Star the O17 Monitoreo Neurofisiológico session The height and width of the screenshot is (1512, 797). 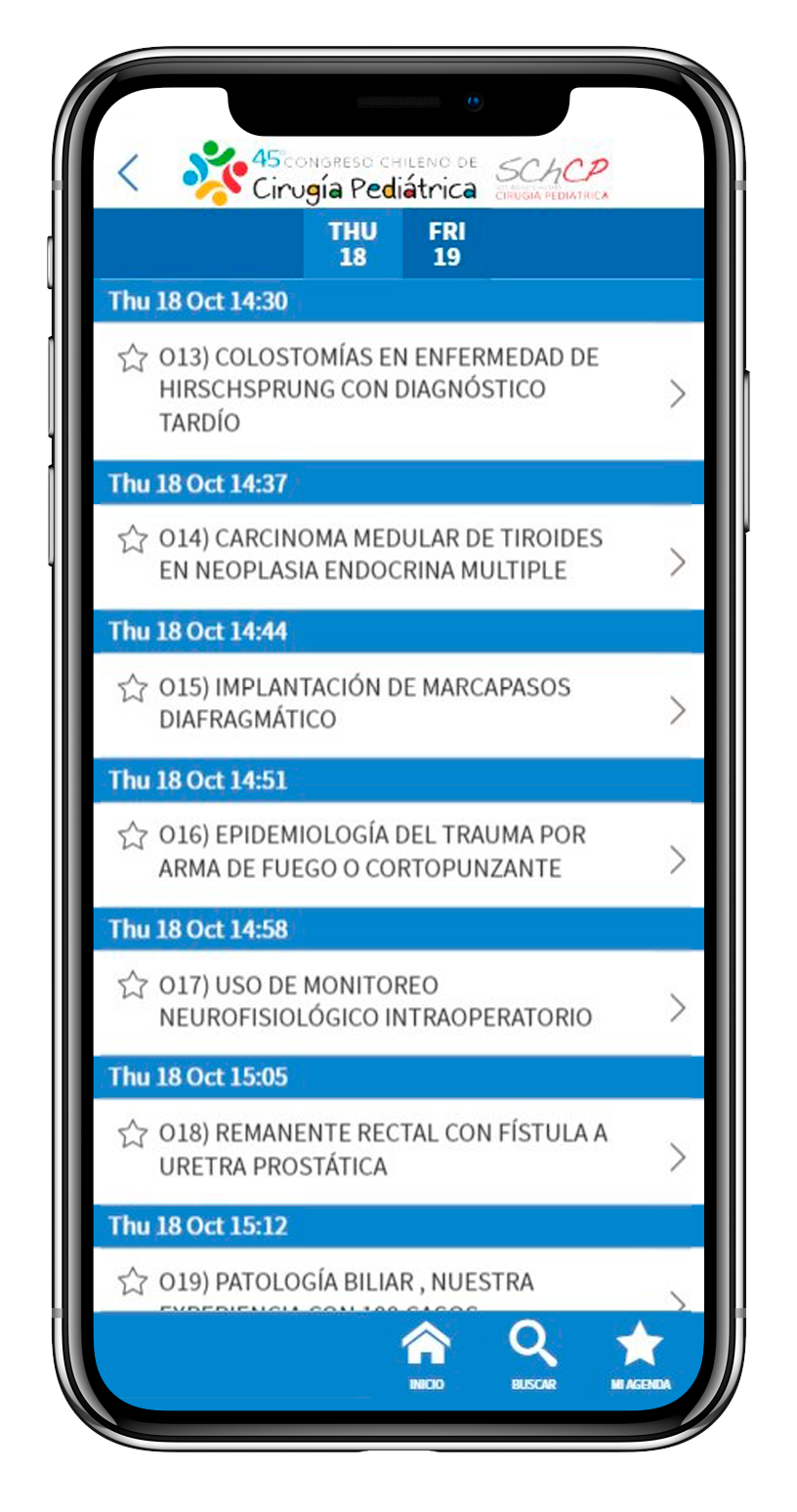click(x=133, y=986)
